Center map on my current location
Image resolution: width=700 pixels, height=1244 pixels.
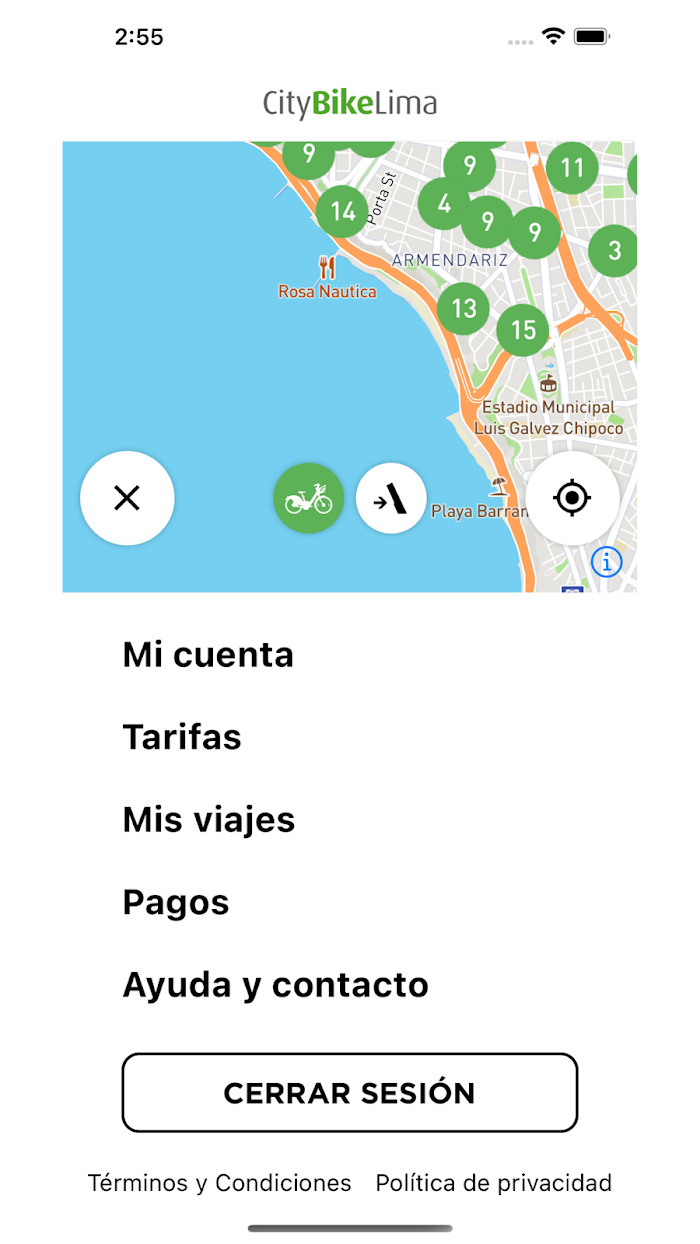point(572,498)
